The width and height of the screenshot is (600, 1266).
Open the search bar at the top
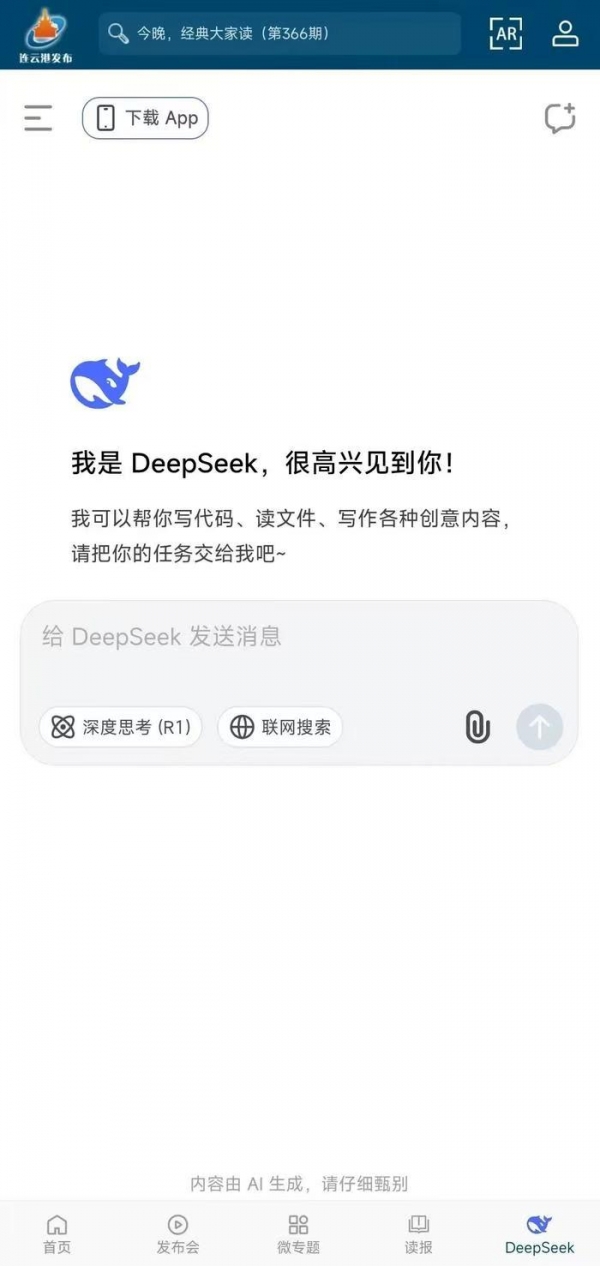[x=280, y=34]
